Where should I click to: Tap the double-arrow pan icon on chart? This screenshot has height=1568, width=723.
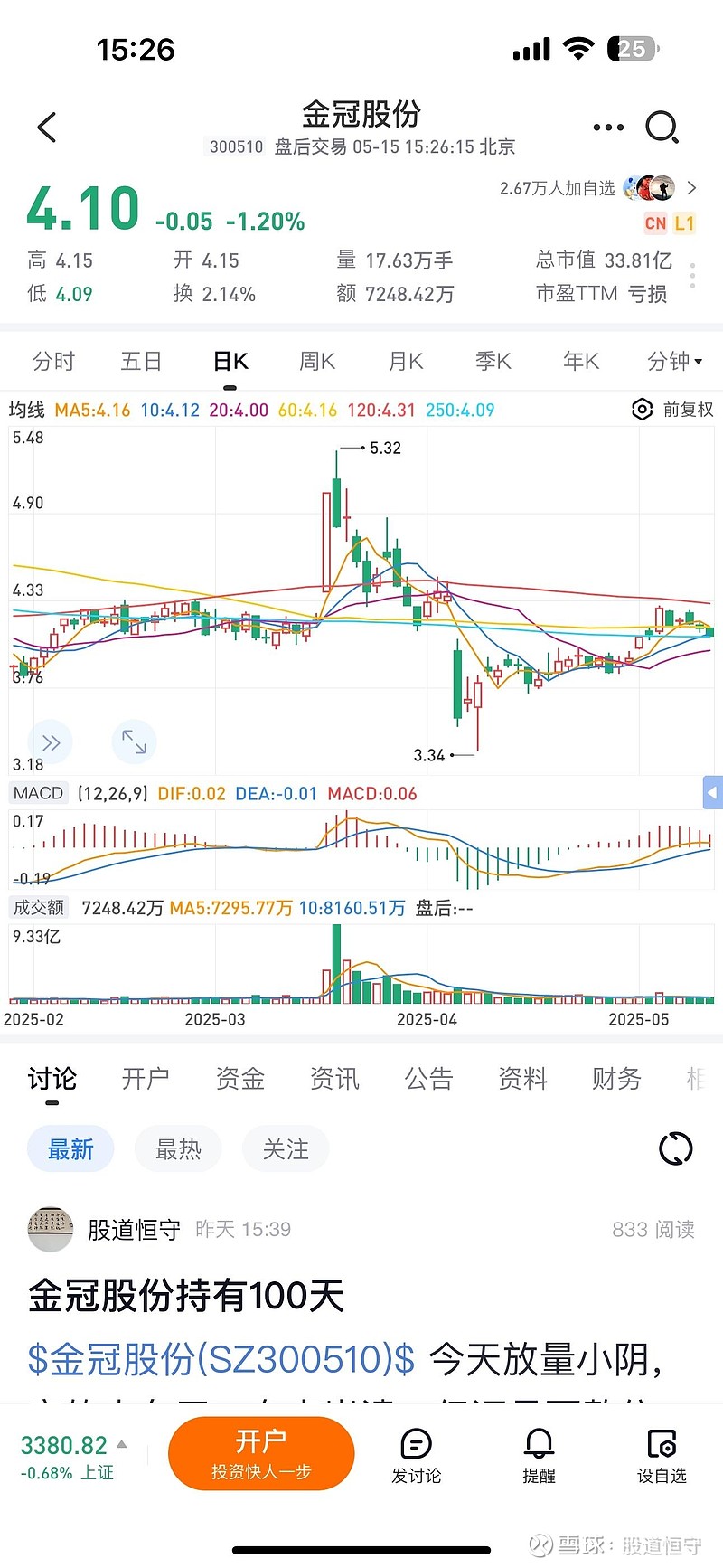click(x=50, y=741)
